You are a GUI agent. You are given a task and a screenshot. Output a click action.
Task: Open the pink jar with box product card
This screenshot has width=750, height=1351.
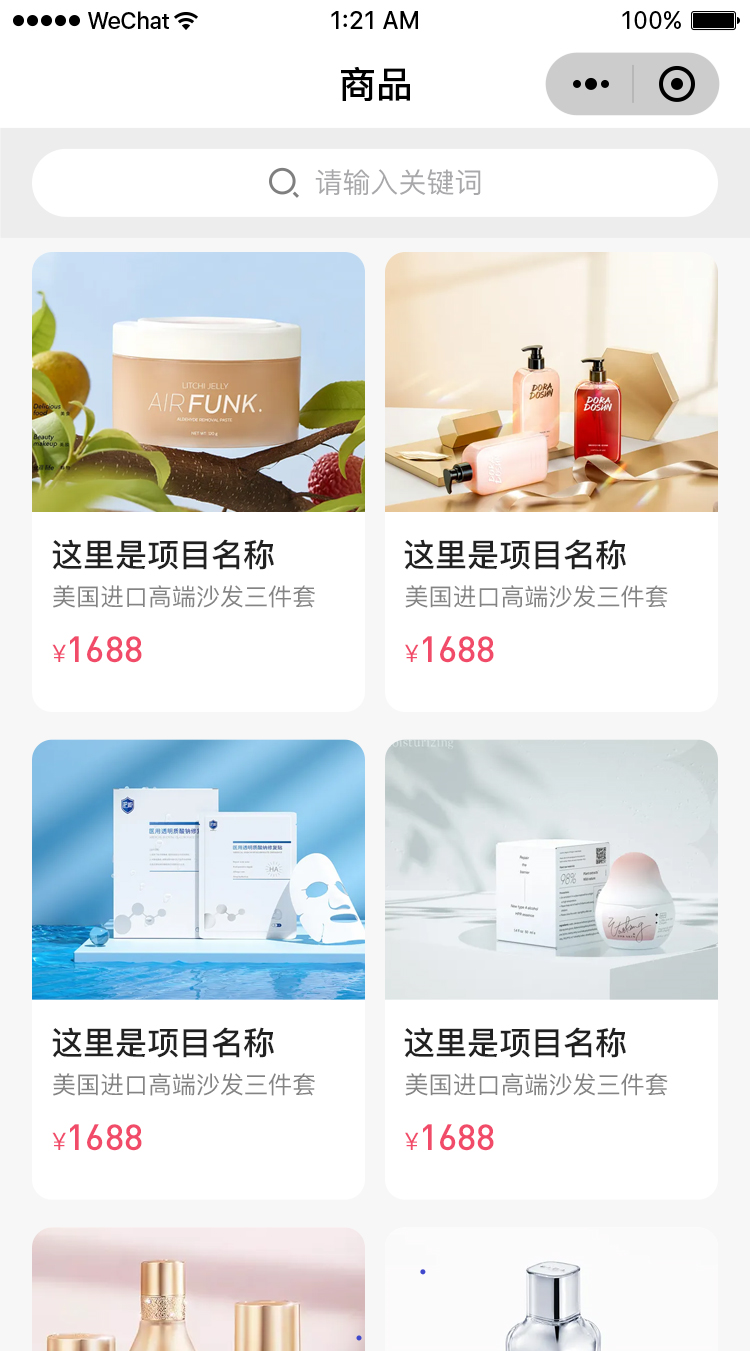tap(551, 968)
